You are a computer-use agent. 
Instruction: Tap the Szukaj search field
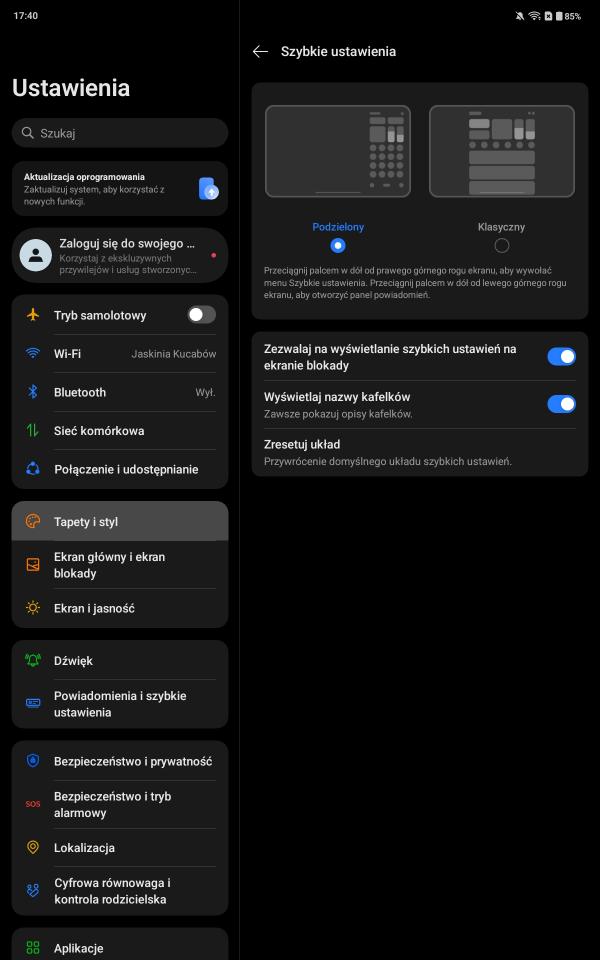point(120,133)
